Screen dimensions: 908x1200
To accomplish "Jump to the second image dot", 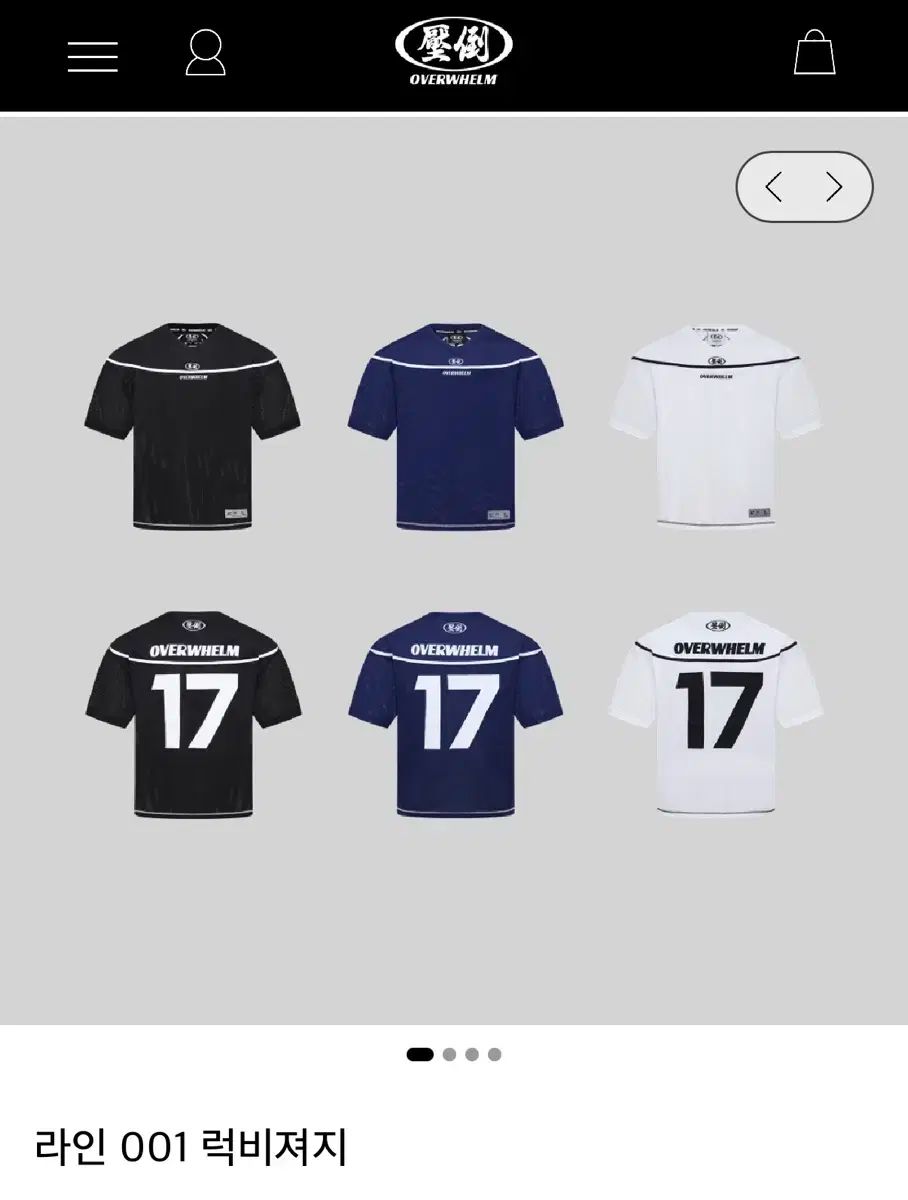I will coord(449,1054).
